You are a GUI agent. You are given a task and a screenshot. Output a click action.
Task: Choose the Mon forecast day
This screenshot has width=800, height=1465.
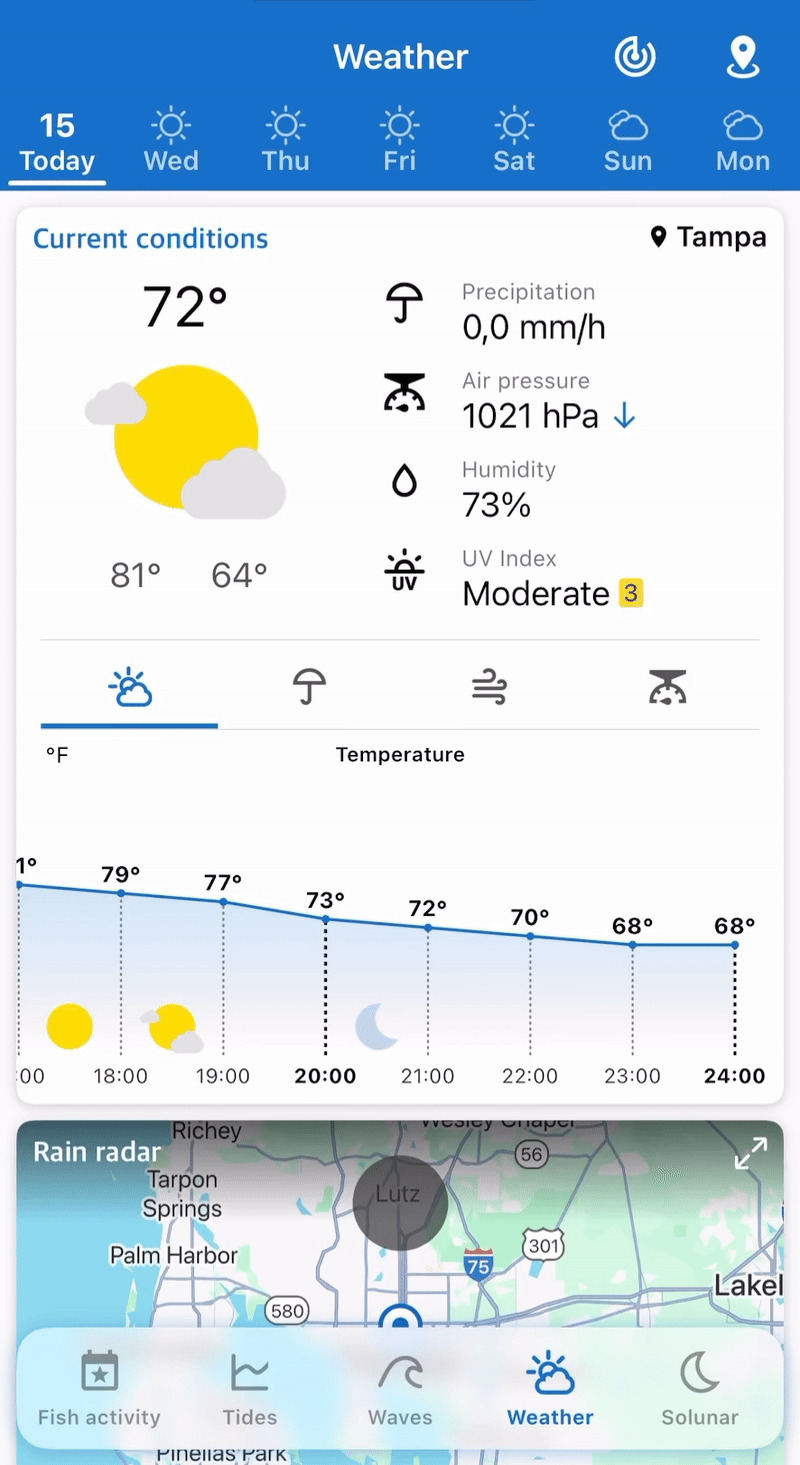coord(743,142)
